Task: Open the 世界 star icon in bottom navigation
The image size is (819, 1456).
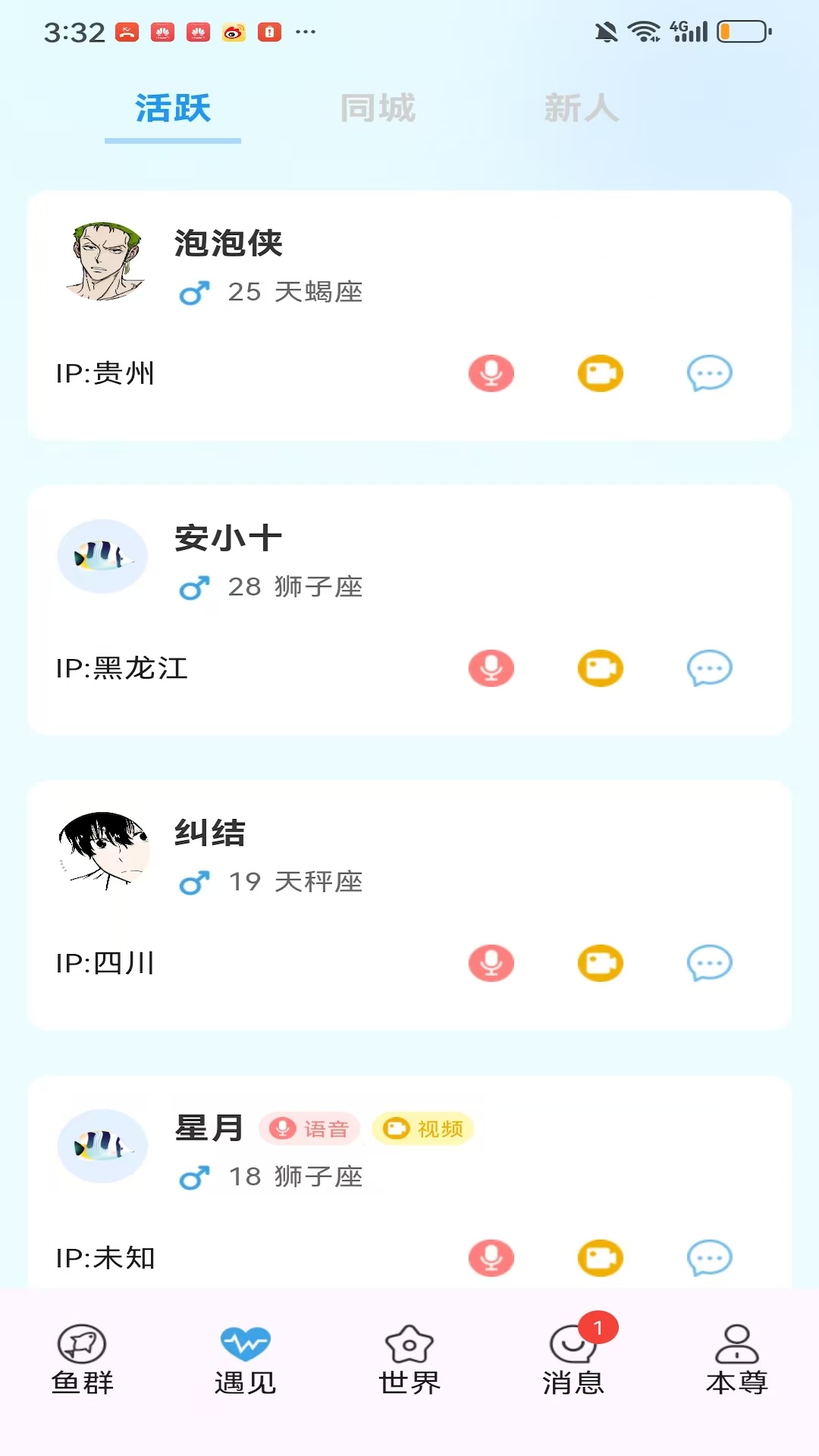Action: [x=409, y=1357]
